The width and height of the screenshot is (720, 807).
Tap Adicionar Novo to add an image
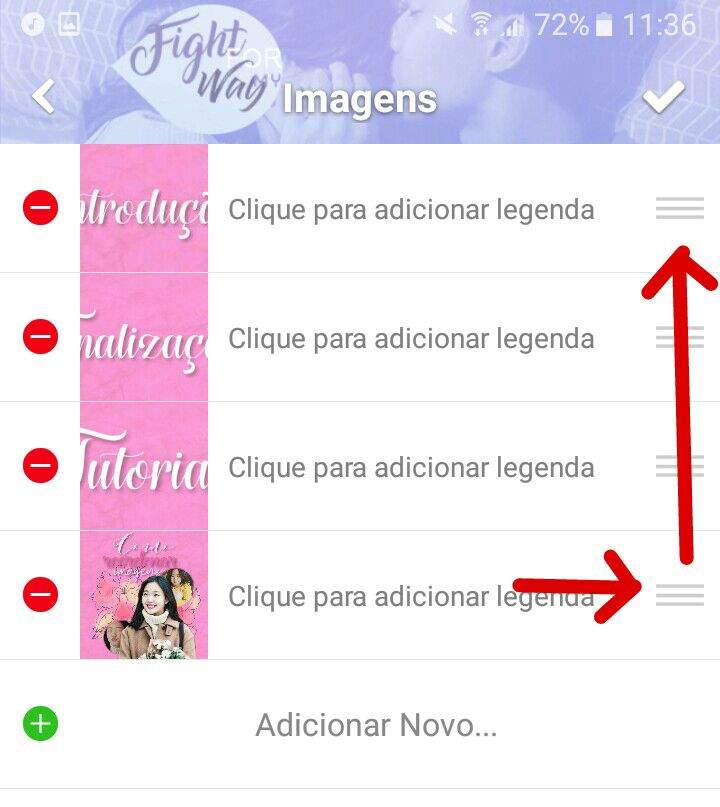375,724
